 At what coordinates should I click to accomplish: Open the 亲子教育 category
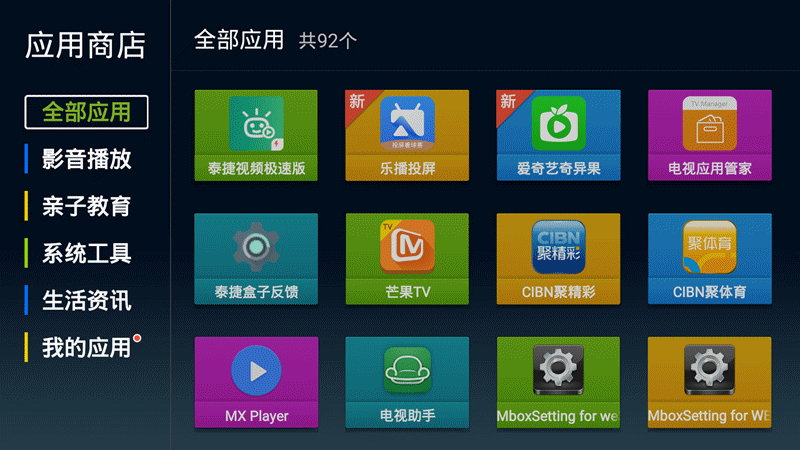(86, 207)
